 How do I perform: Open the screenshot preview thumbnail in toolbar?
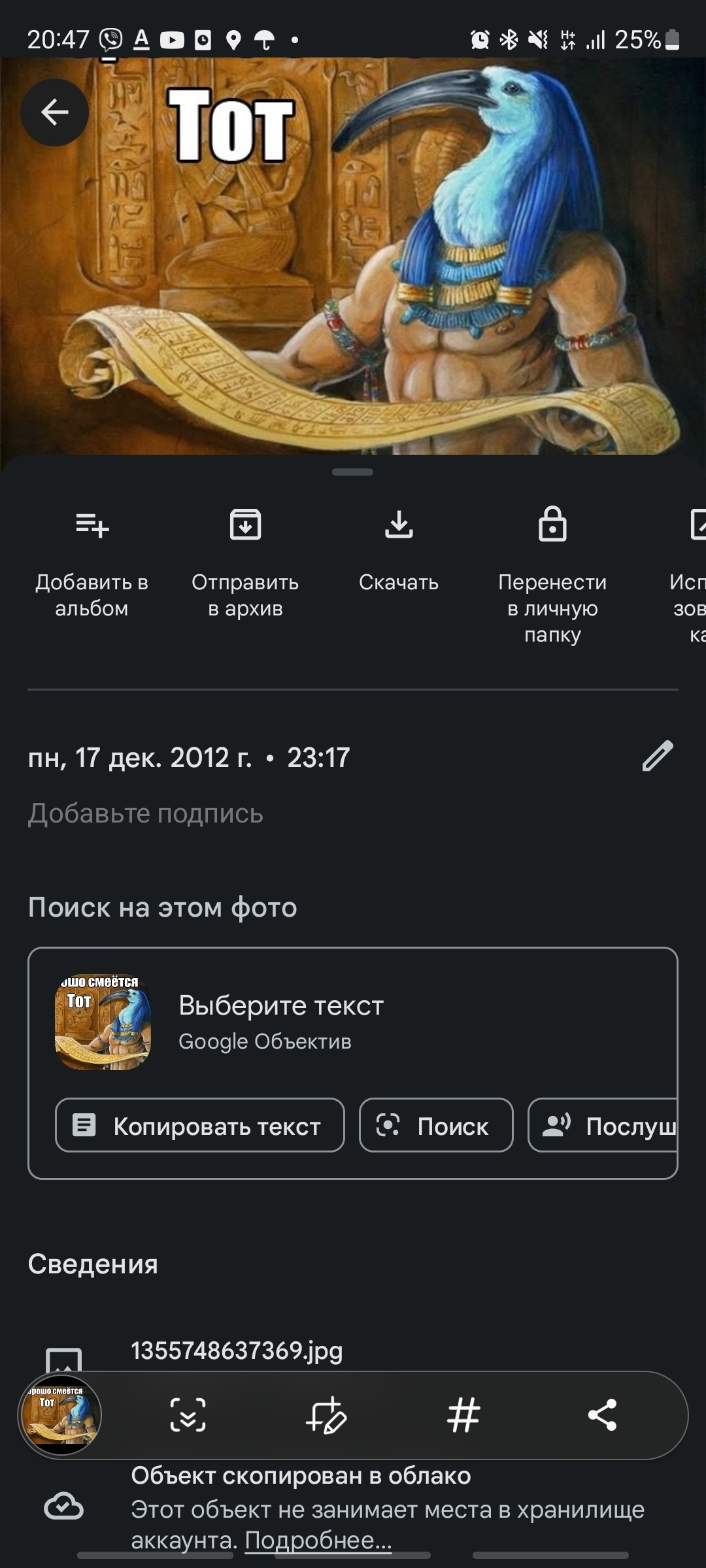click(61, 1414)
